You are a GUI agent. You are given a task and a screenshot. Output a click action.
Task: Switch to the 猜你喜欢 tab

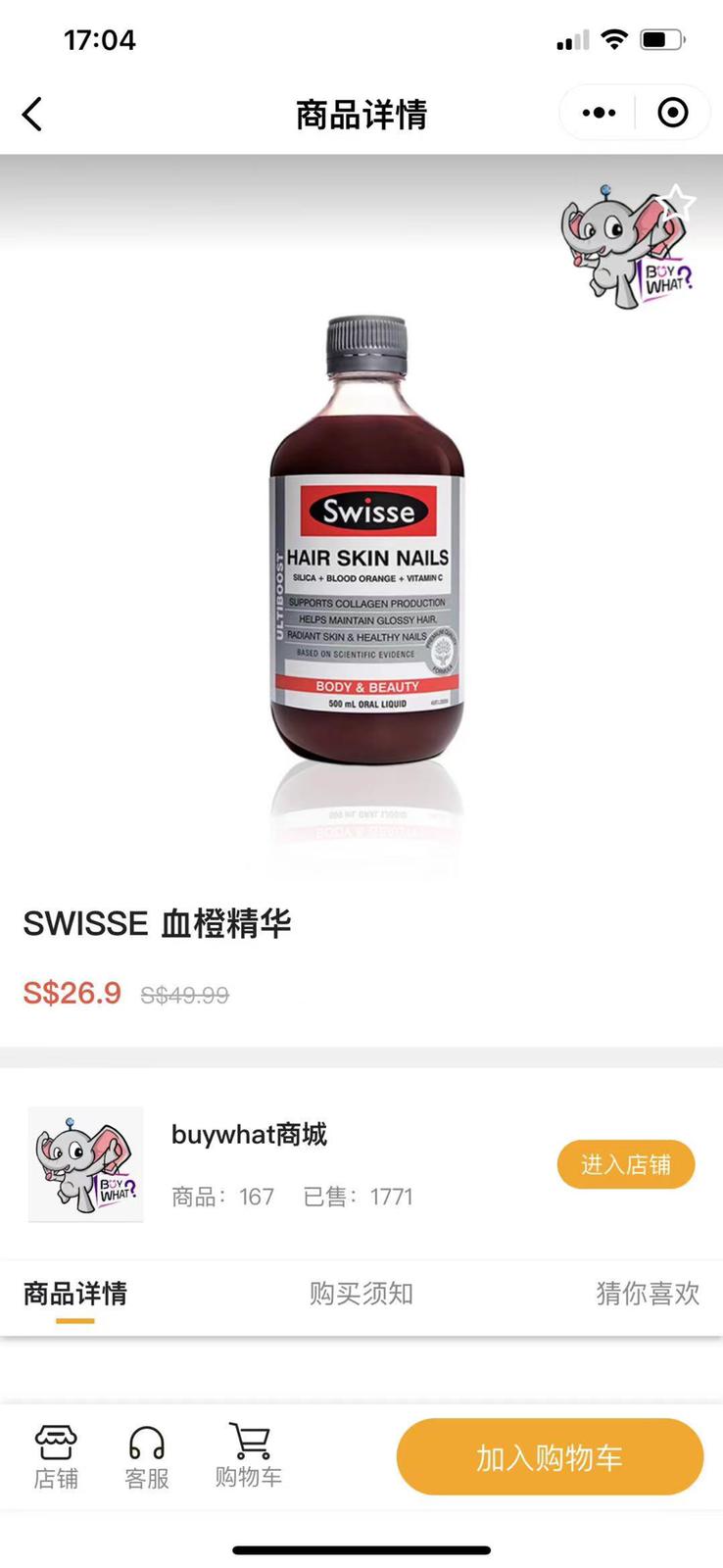[x=648, y=1294]
